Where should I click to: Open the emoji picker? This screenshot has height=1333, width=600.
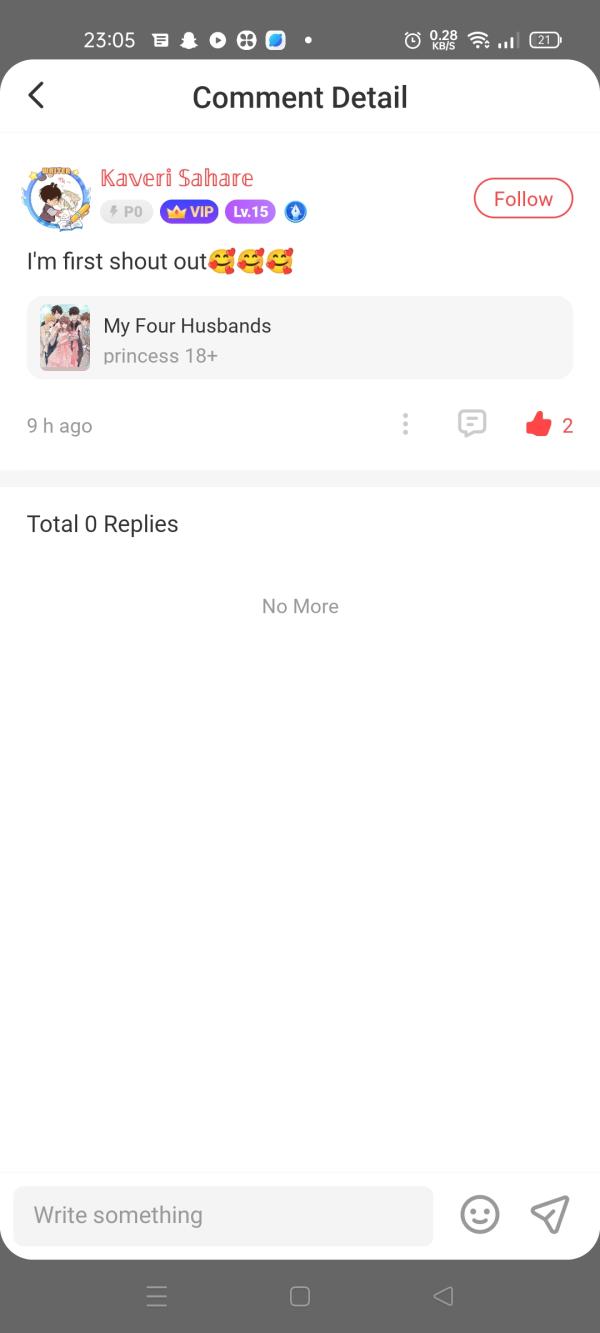pyautogui.click(x=480, y=1215)
